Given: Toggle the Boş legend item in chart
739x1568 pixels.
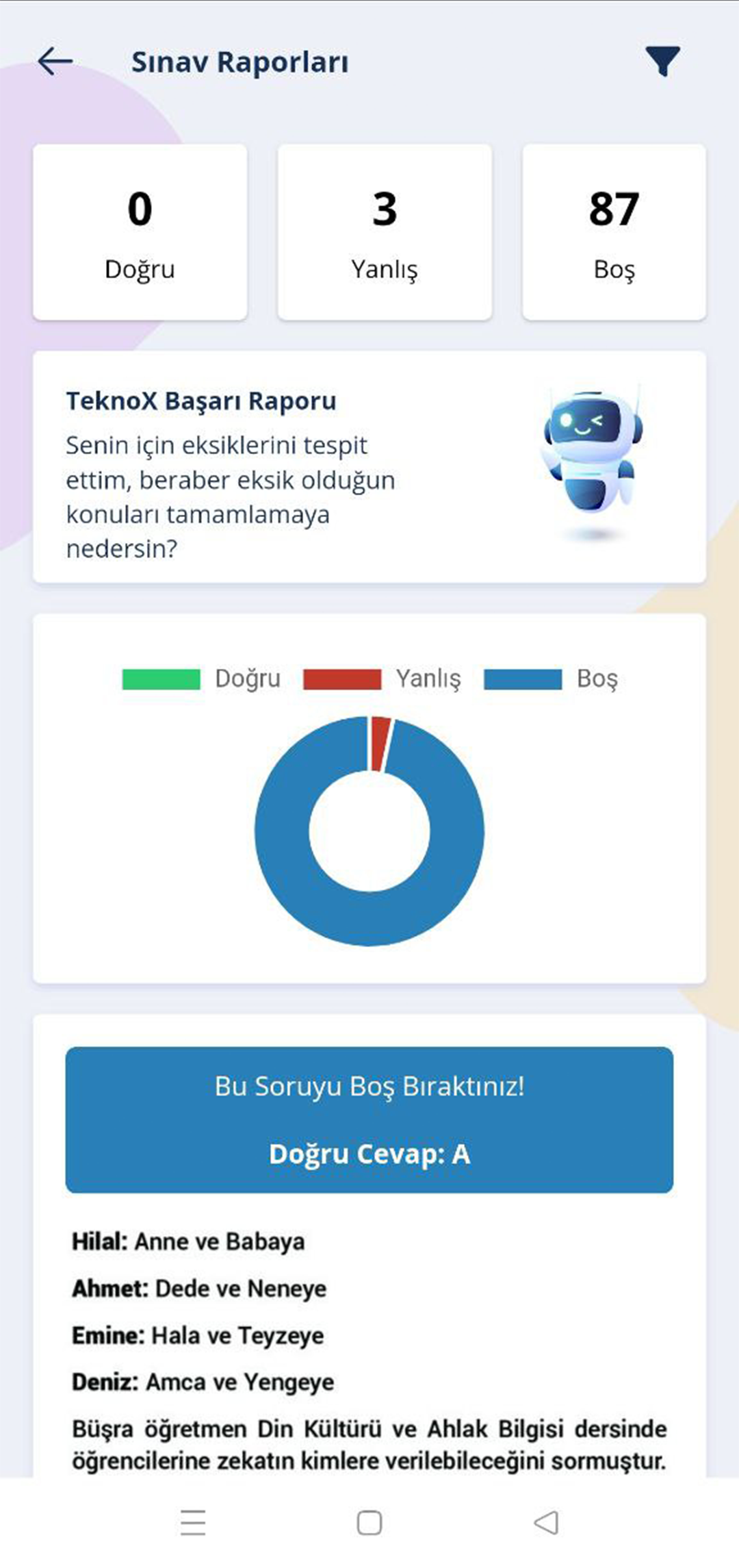Looking at the screenshot, I should tap(551, 679).
